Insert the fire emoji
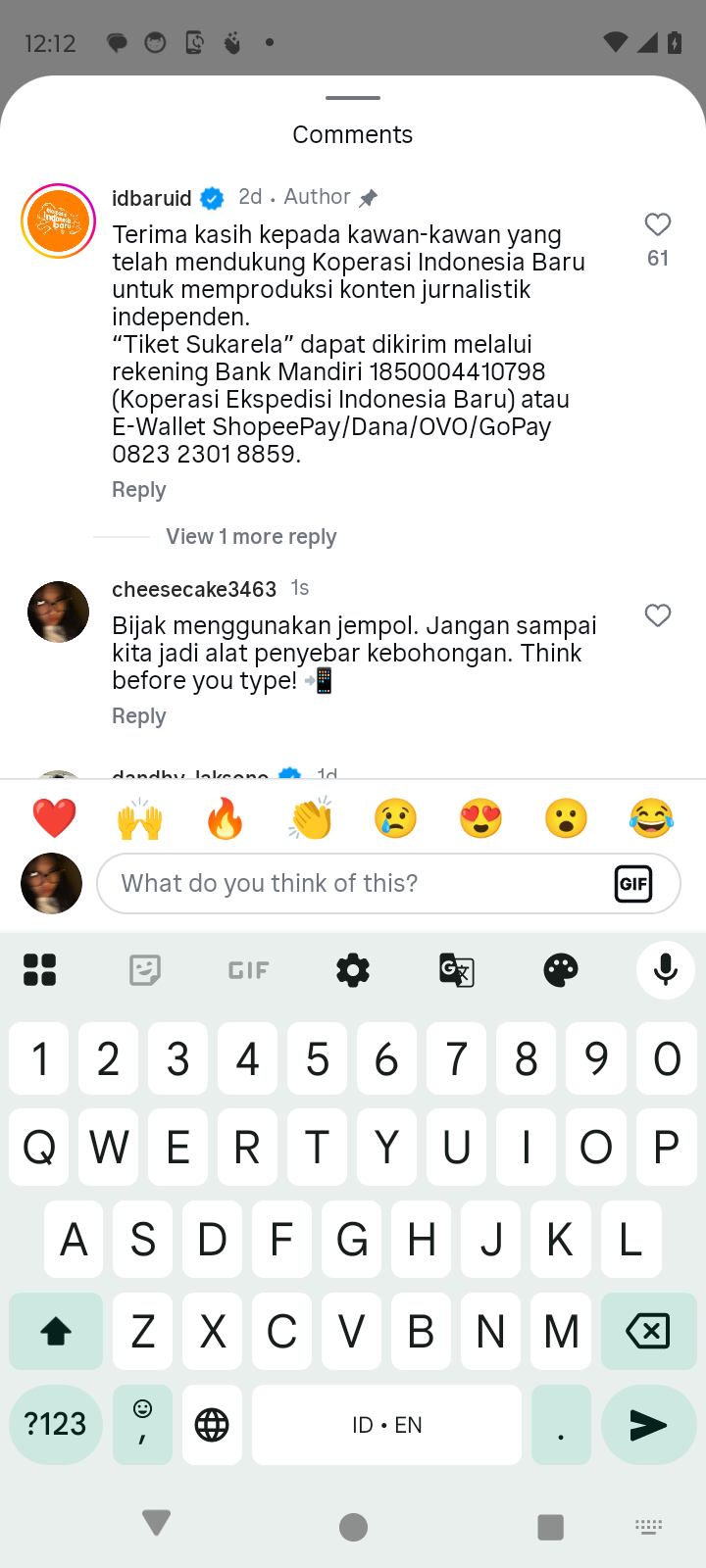Viewport: 706px width, 1568px height. point(225,818)
